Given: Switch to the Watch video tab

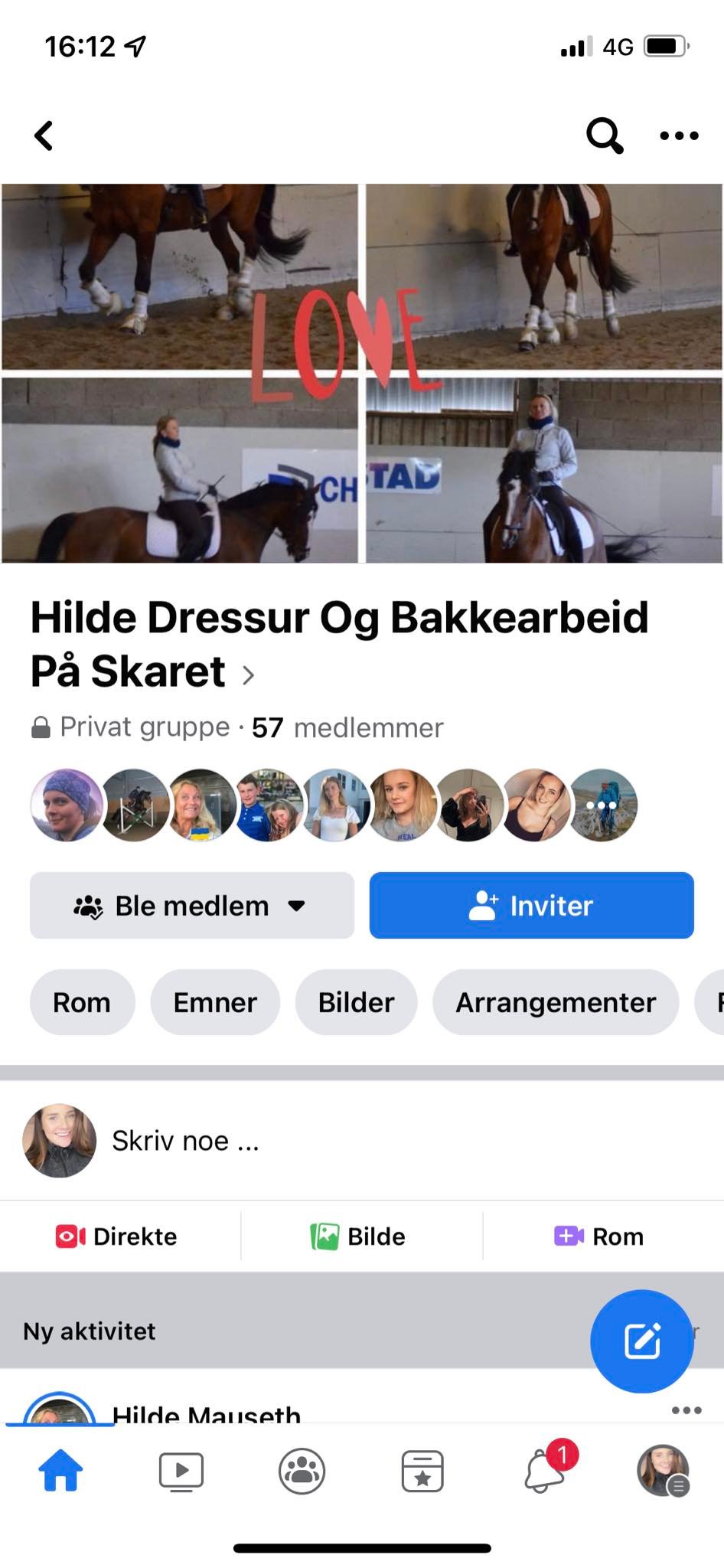Looking at the screenshot, I should click(181, 1471).
